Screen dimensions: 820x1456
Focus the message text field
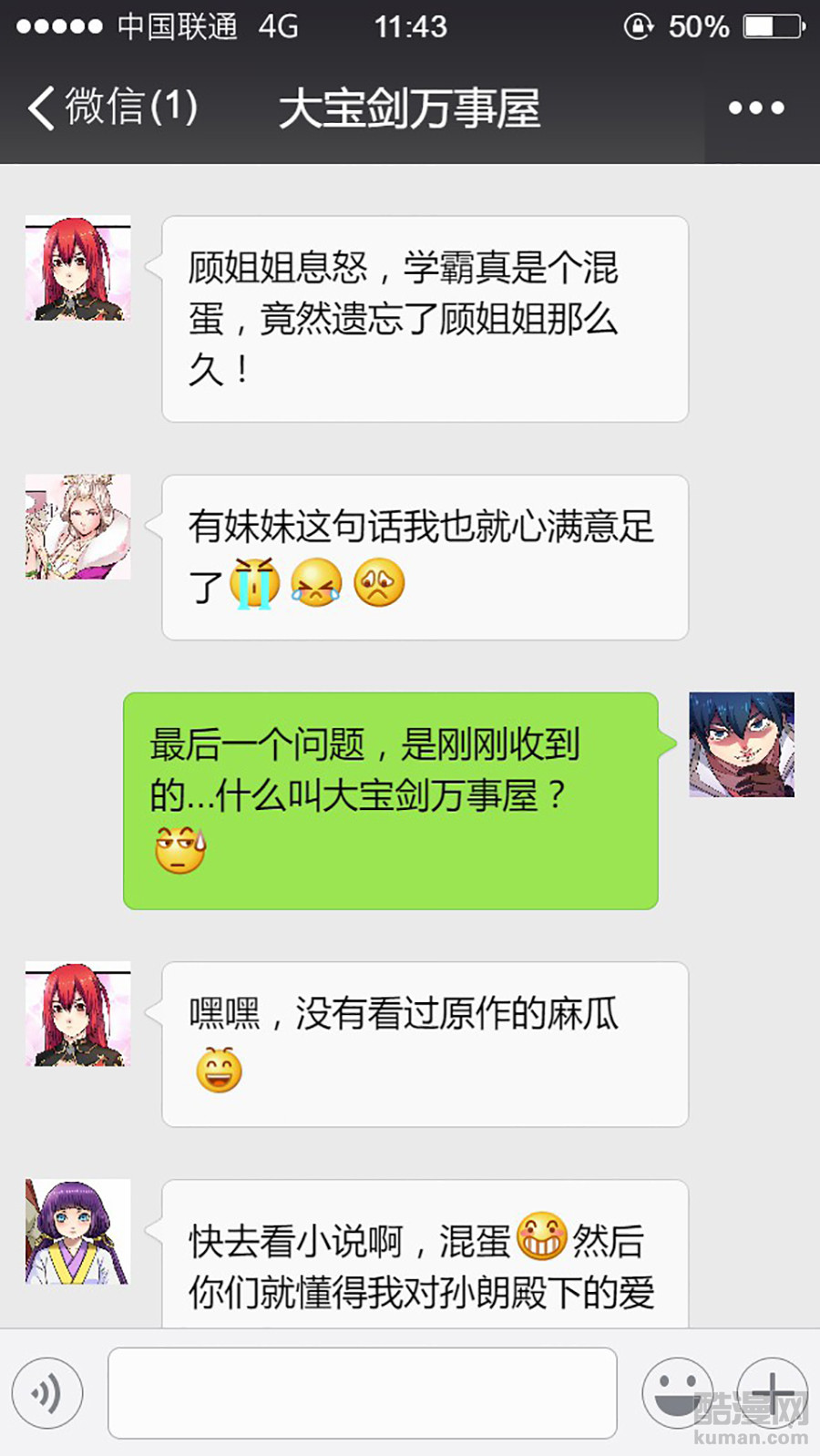click(362, 1392)
